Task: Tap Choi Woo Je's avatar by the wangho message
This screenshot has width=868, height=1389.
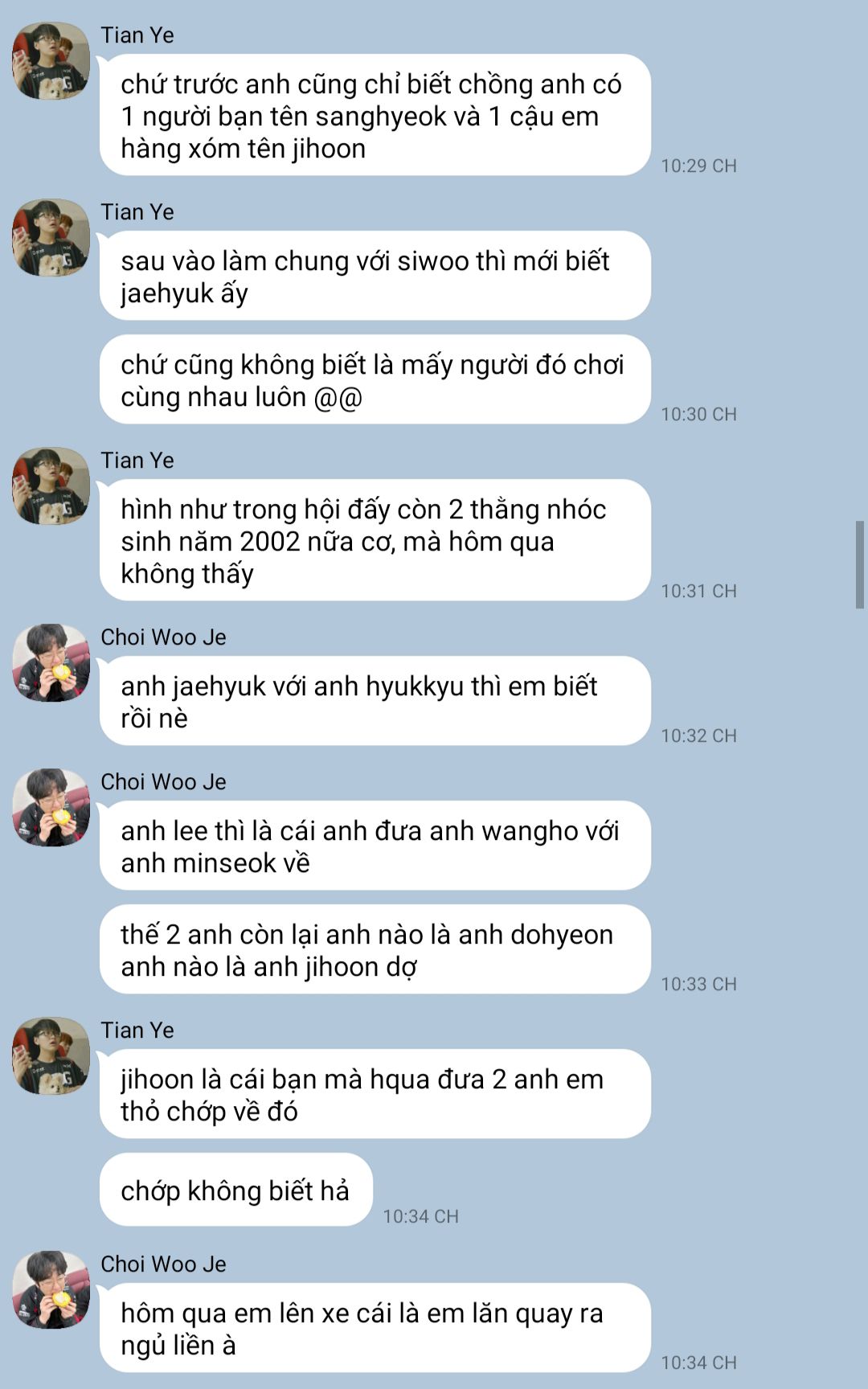Action: pyautogui.click(x=51, y=808)
